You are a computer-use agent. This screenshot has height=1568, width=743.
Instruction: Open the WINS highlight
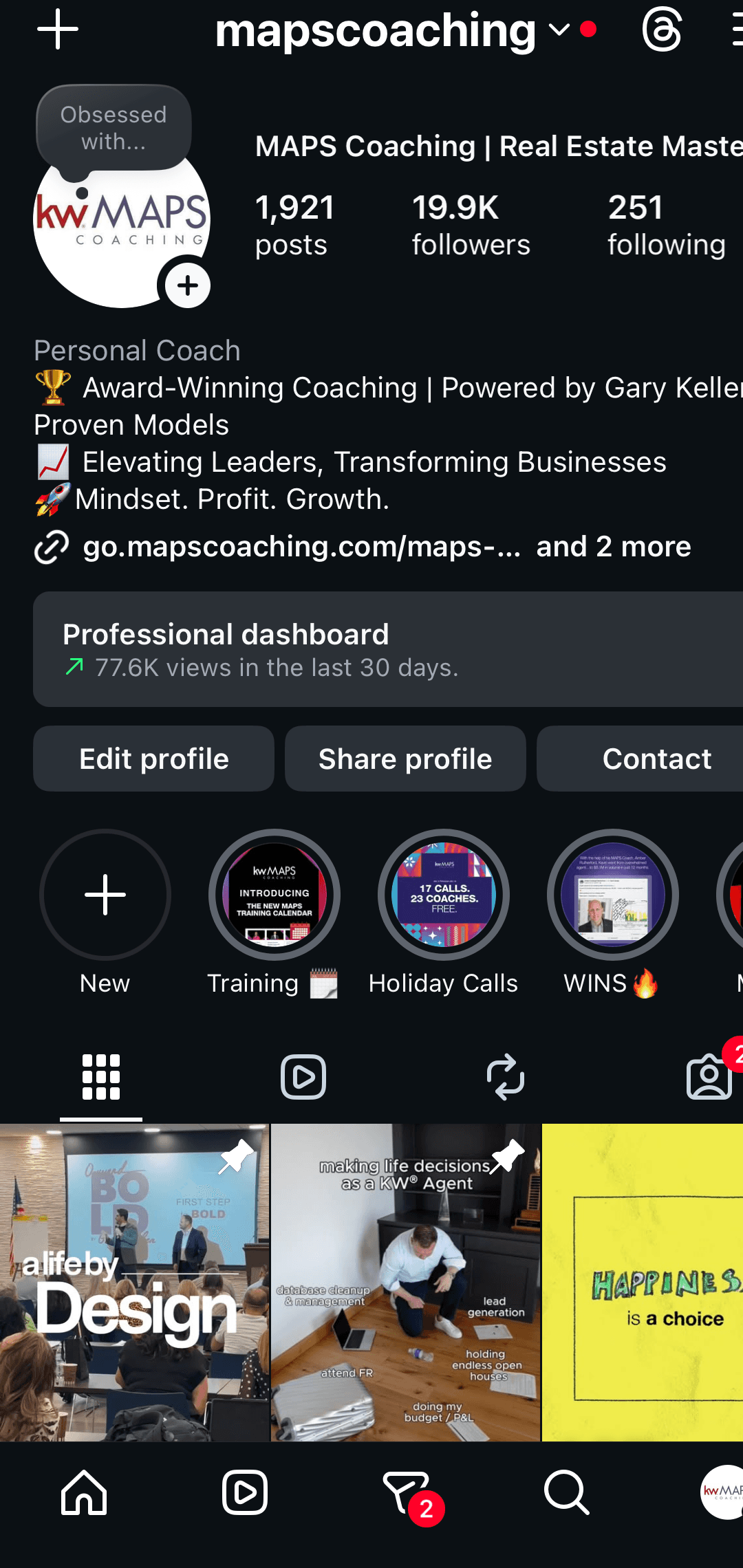[x=612, y=895]
